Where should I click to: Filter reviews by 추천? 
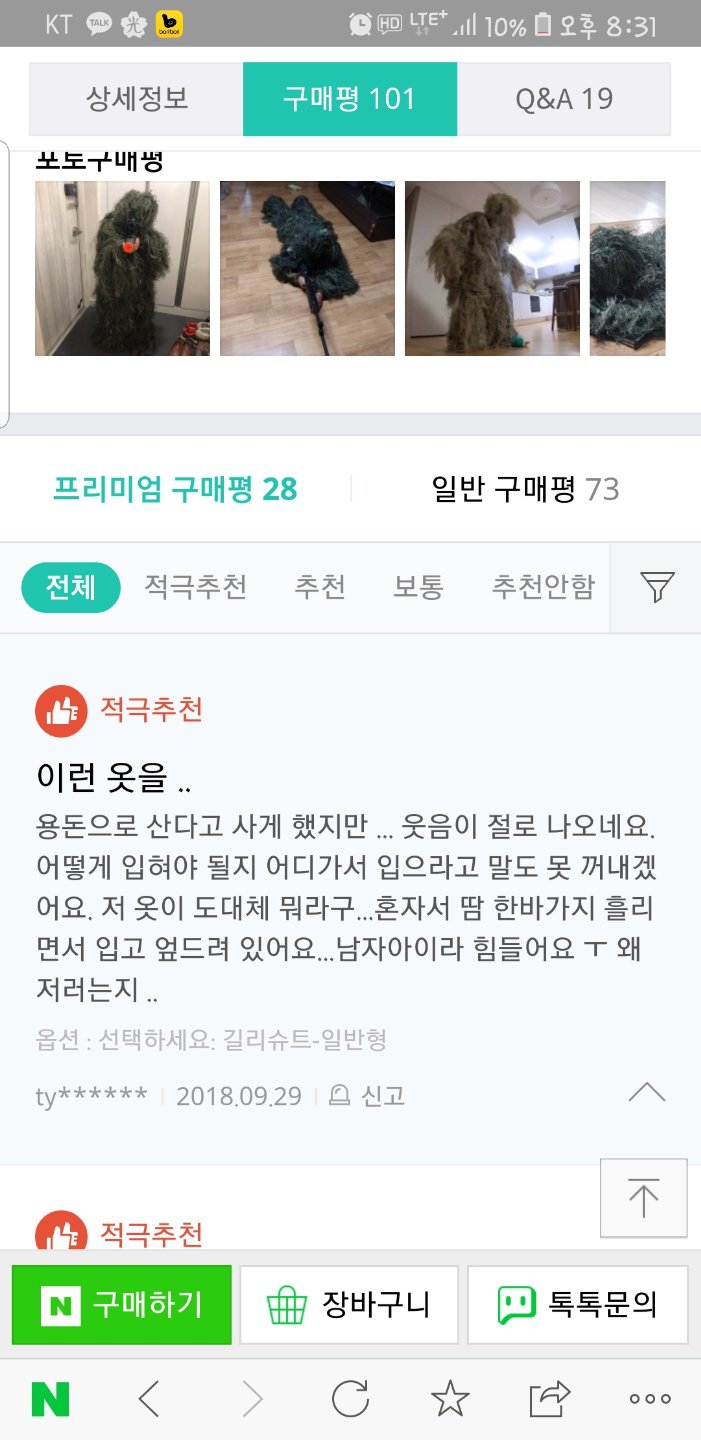tap(320, 587)
